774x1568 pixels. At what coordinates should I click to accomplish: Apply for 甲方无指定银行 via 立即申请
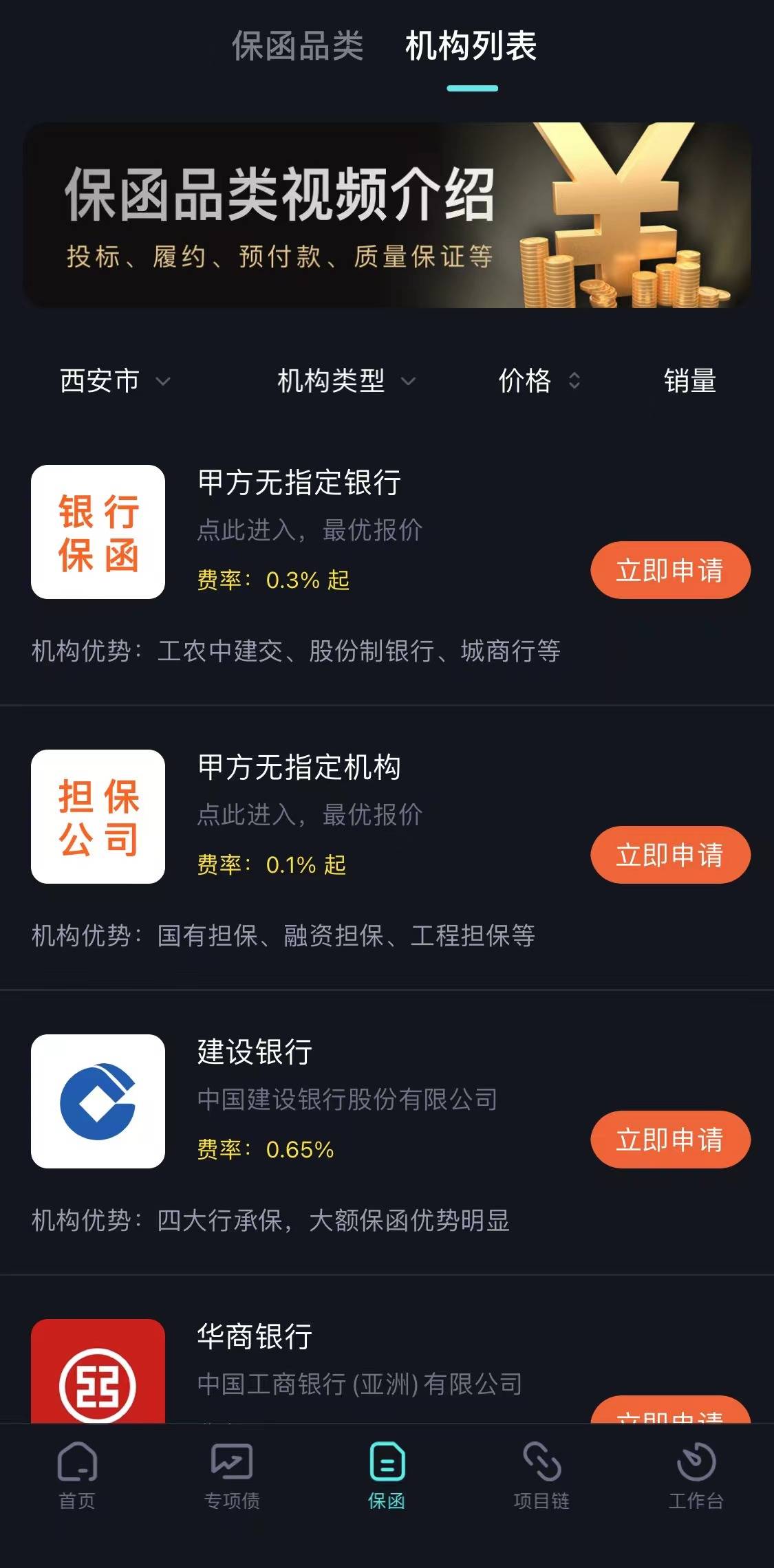[669, 569]
